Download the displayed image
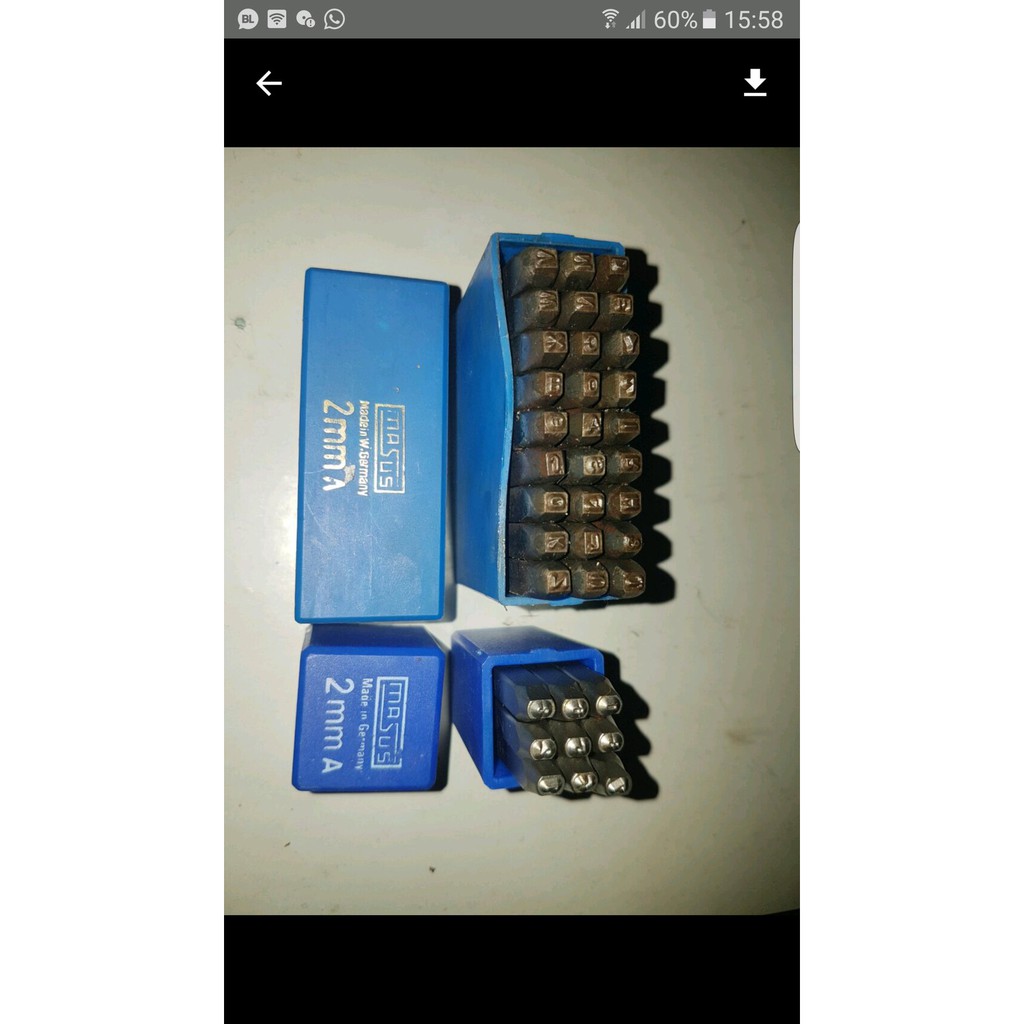Screen dimensions: 1024x1024 755,83
